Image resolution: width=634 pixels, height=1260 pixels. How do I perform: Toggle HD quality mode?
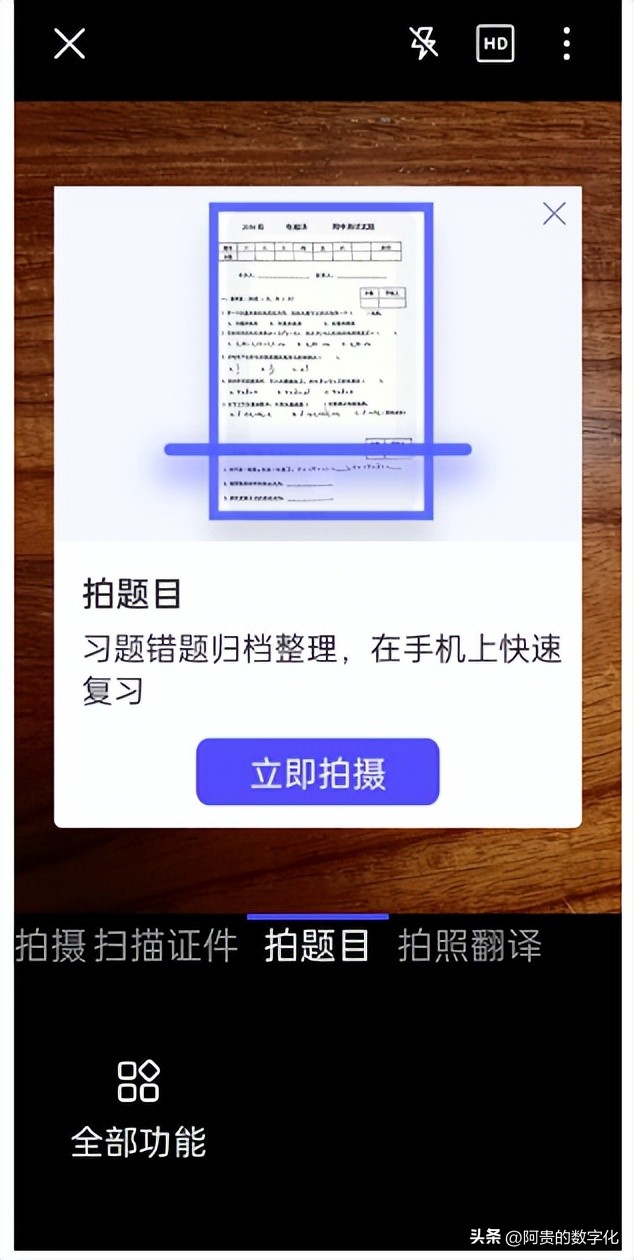(495, 44)
